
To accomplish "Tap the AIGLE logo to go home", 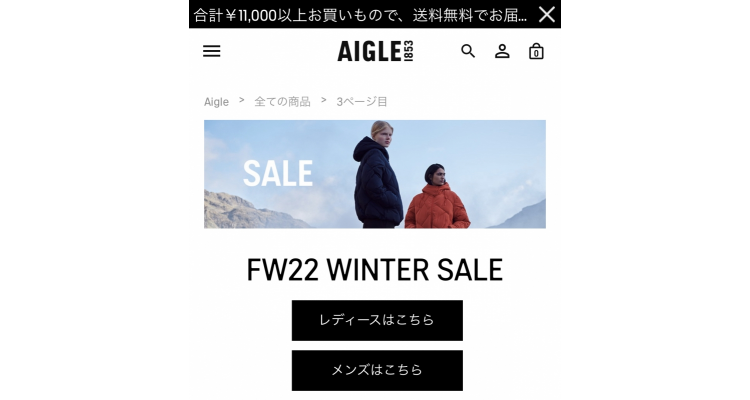I will pyautogui.click(x=375, y=51).
